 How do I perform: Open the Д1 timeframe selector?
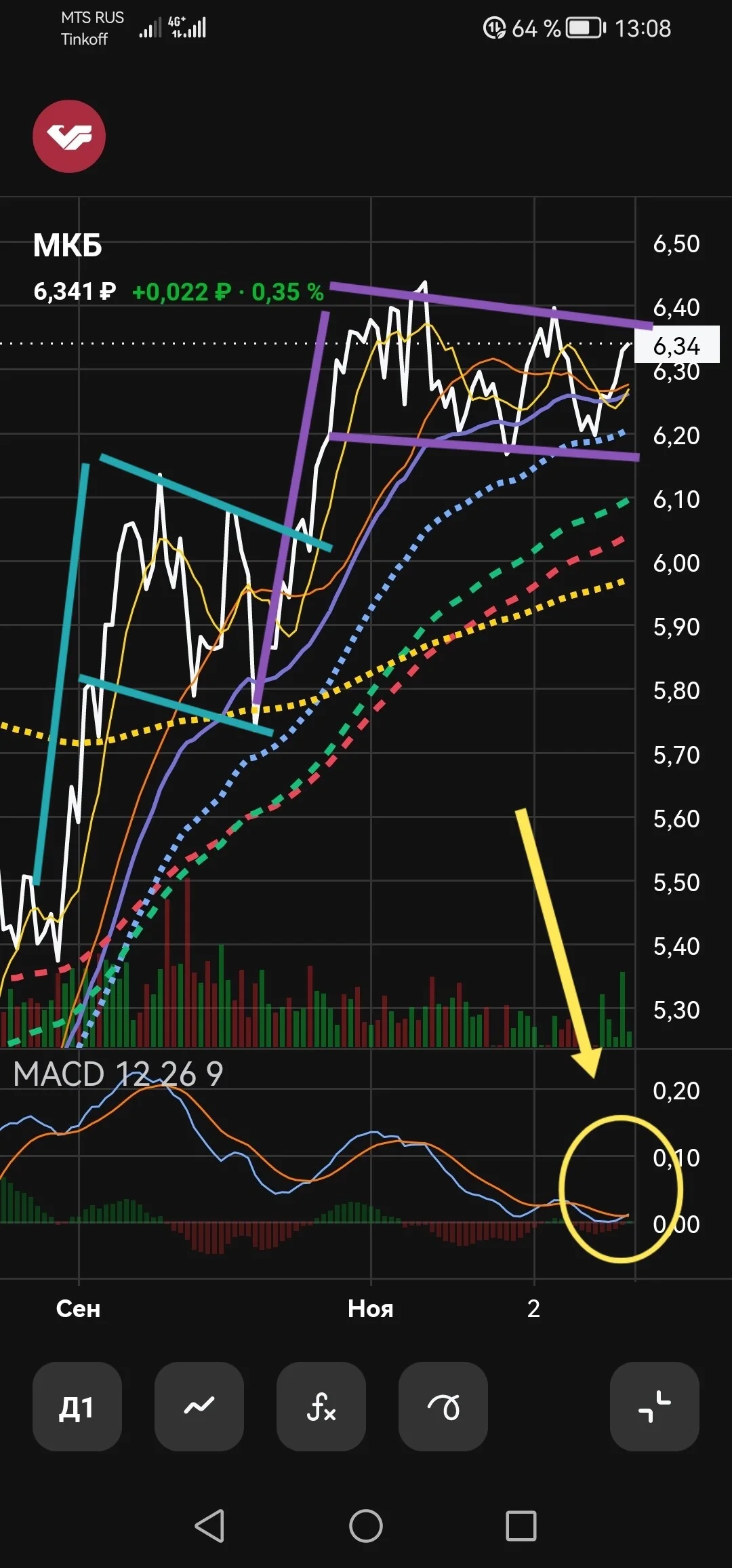click(77, 1406)
